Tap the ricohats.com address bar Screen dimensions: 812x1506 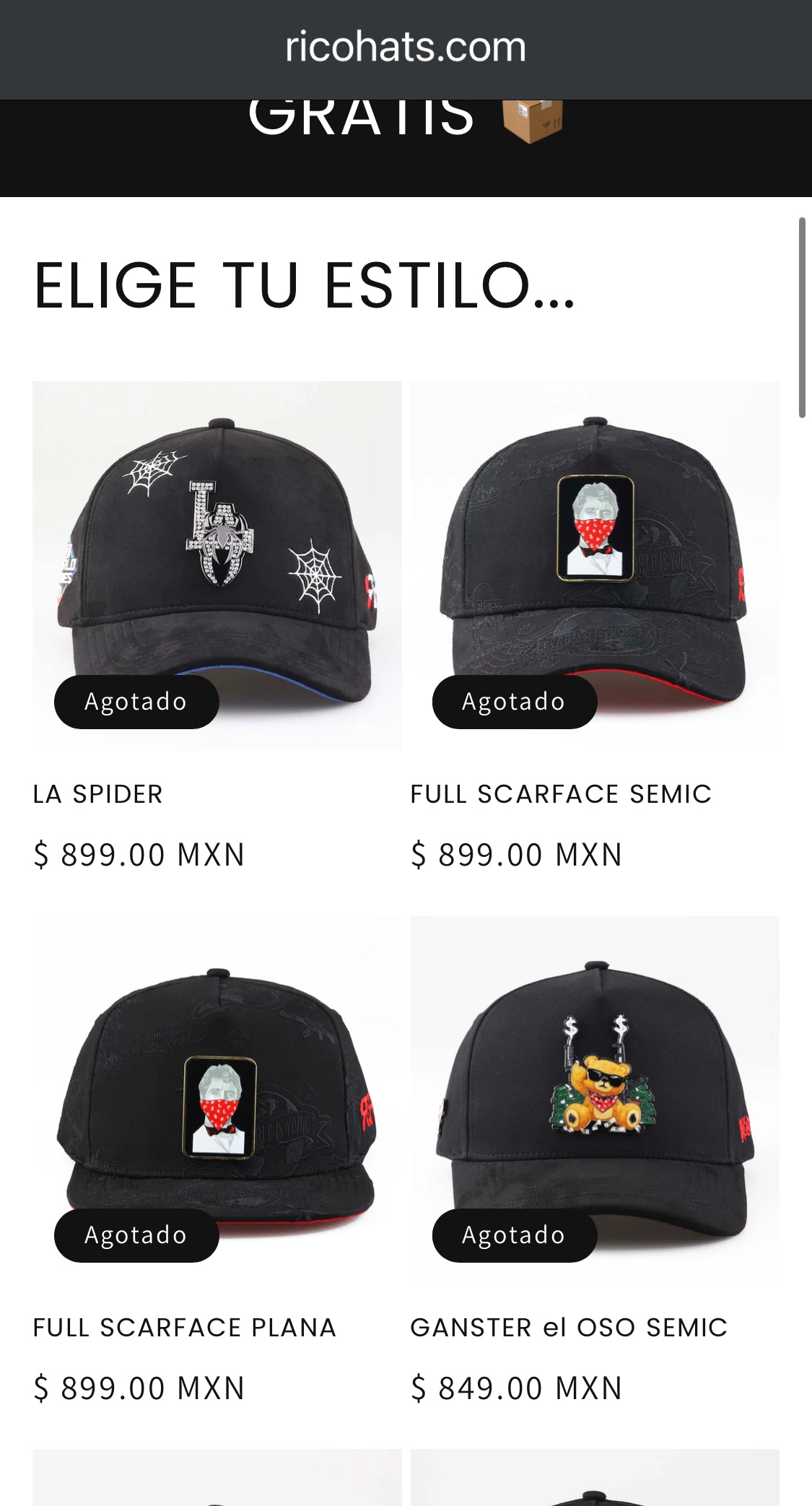pos(406,47)
